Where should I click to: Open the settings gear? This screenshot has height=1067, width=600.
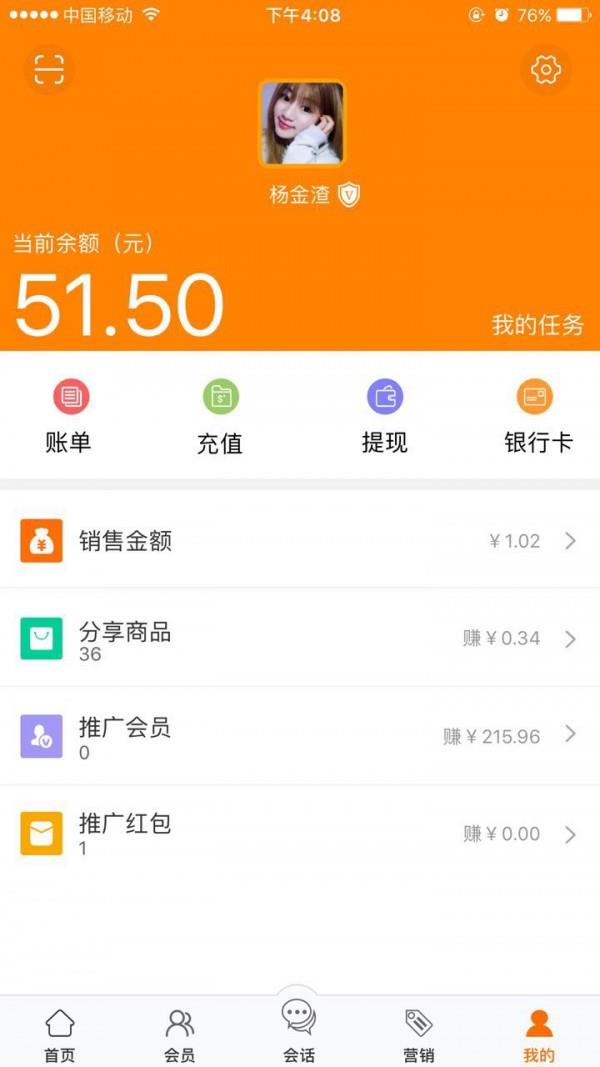pyautogui.click(x=545, y=69)
